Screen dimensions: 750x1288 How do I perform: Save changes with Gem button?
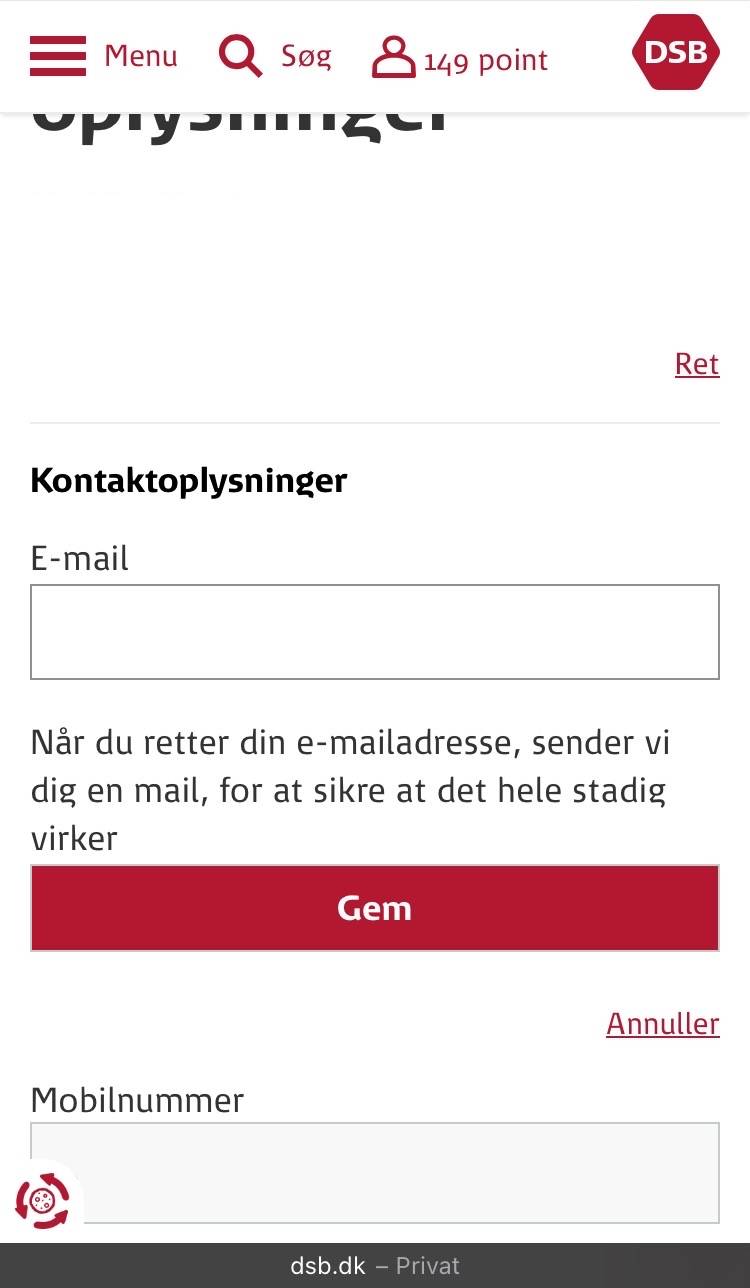coord(375,908)
